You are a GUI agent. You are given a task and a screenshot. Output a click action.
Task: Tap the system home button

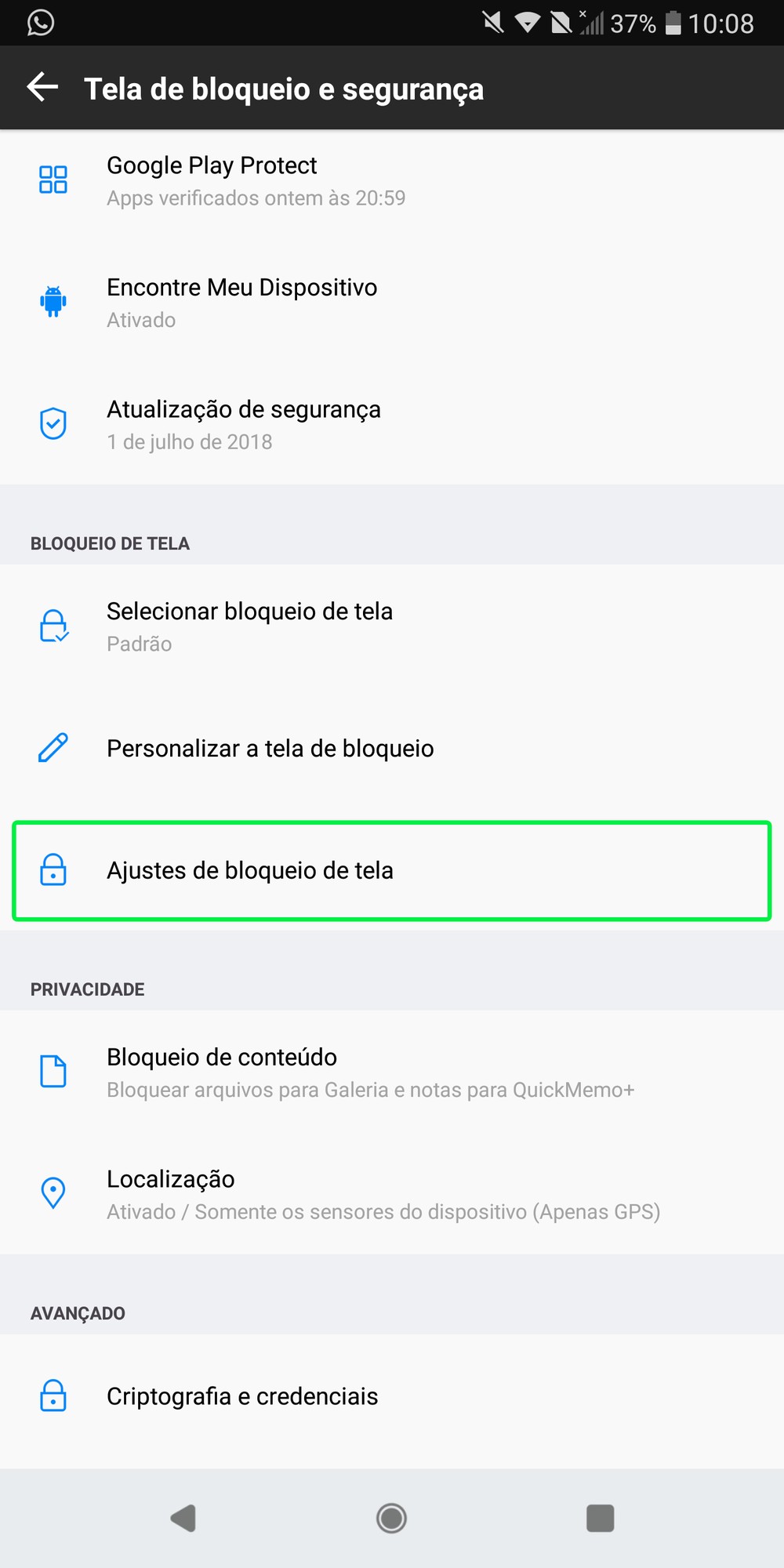tap(391, 1518)
